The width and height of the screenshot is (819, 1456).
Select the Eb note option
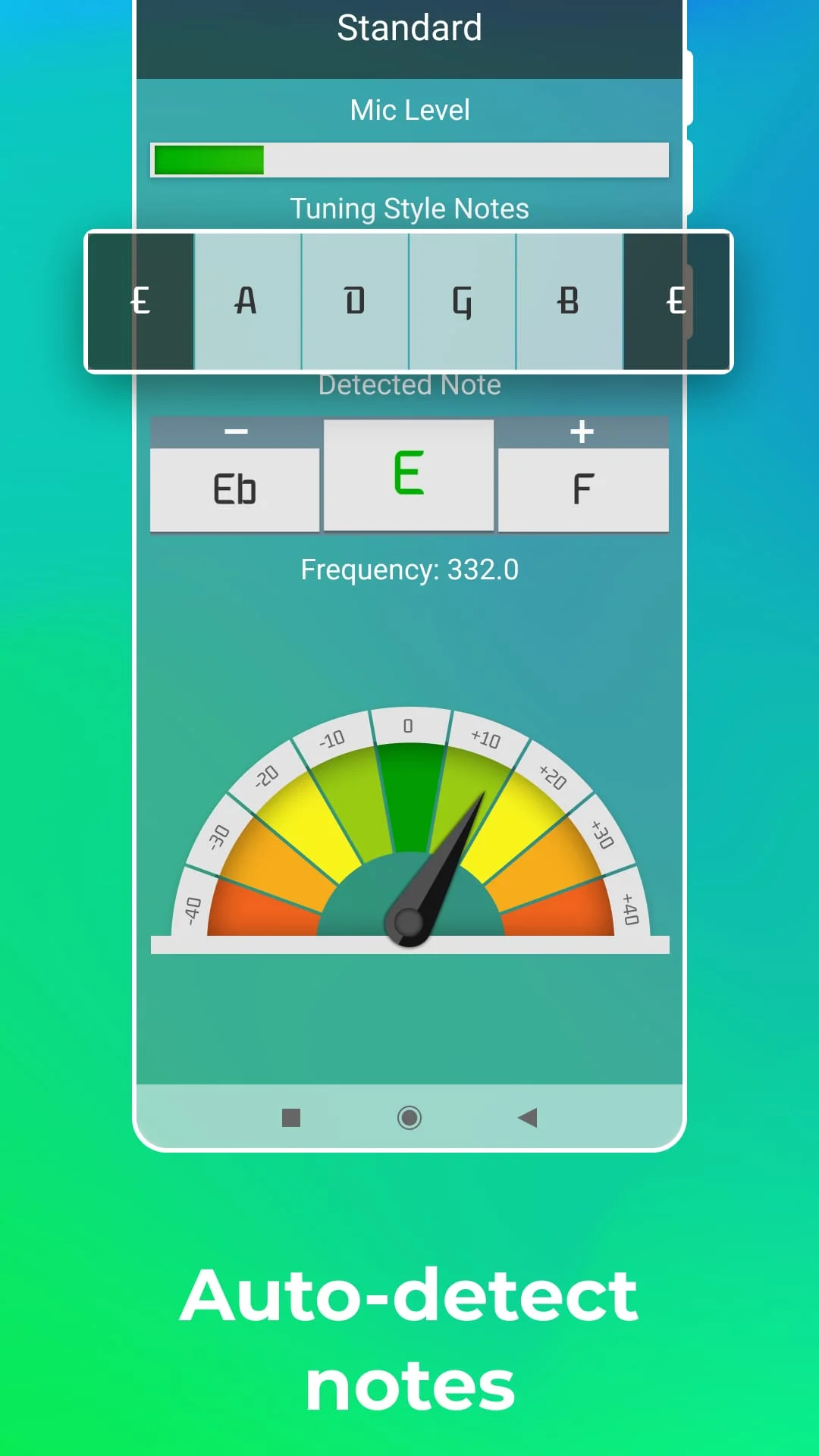234,489
